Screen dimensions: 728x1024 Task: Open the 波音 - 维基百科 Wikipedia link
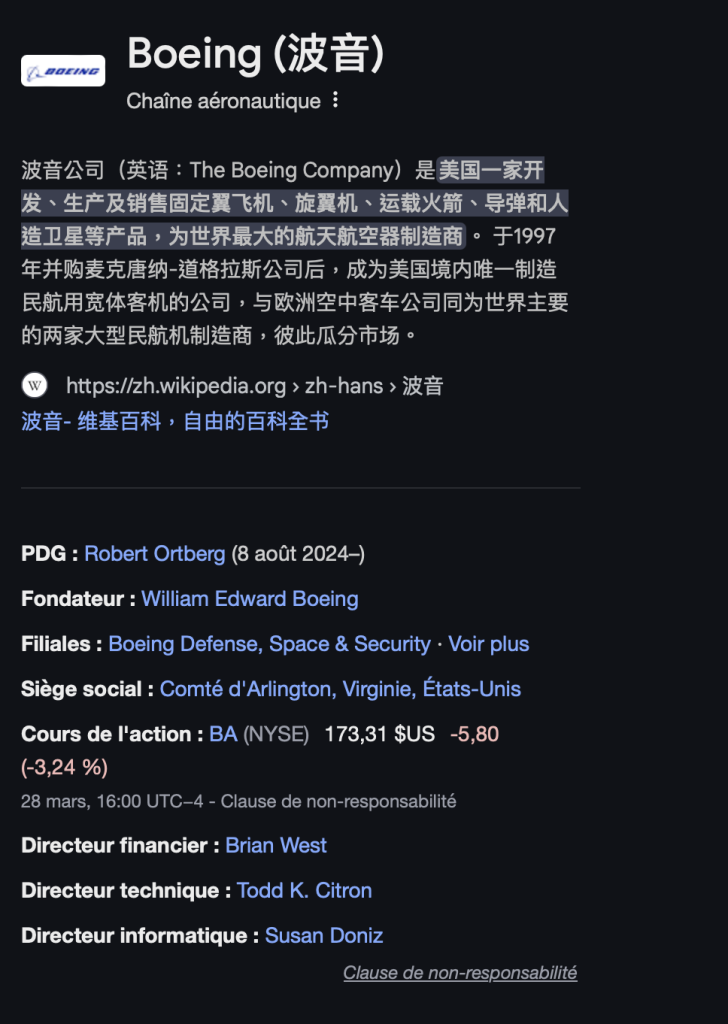tap(175, 421)
